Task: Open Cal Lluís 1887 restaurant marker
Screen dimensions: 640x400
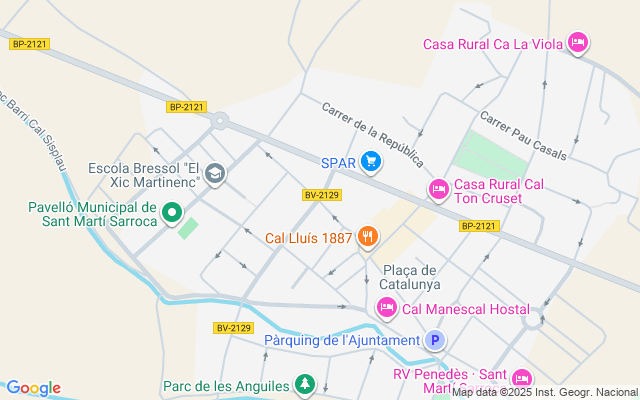Action: click(368, 237)
